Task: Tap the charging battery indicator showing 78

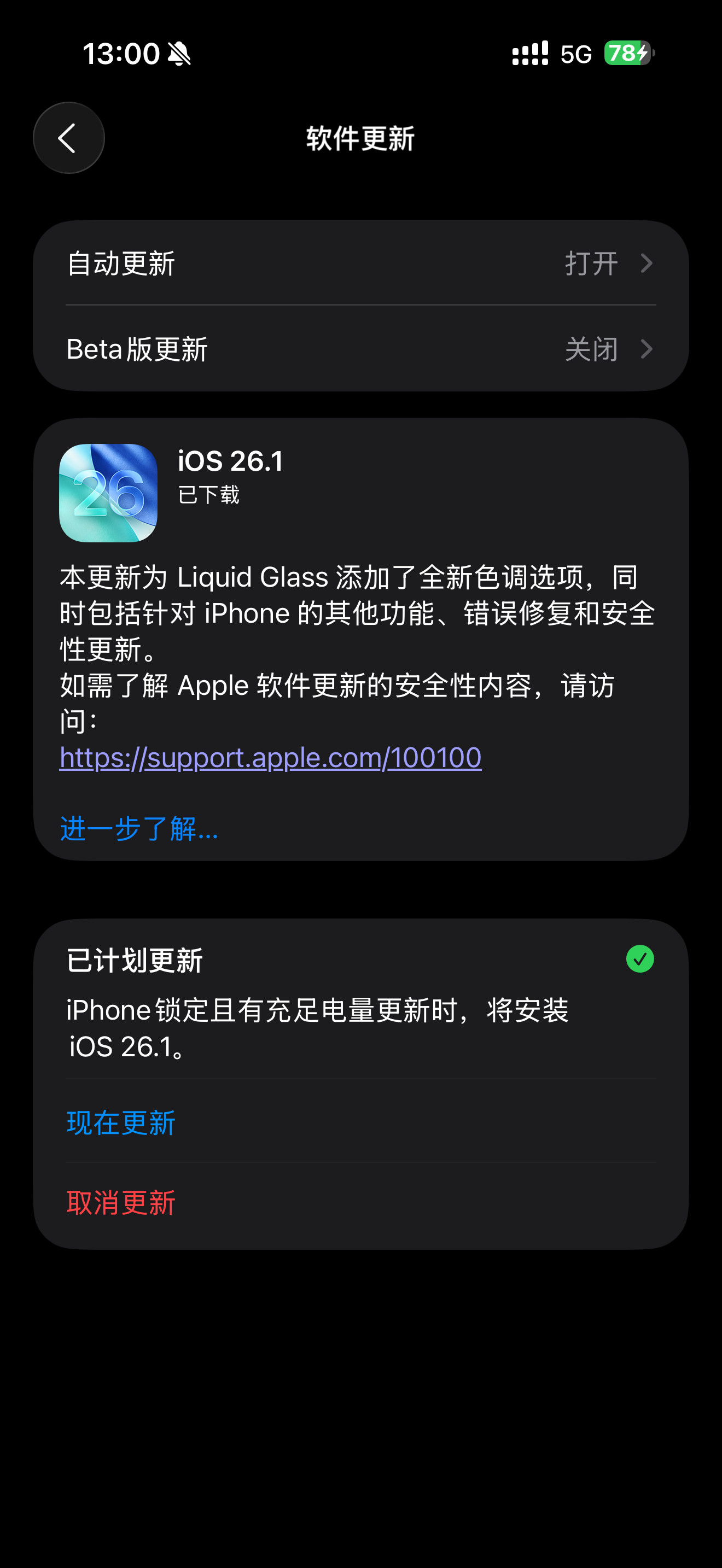Action: coord(627,54)
